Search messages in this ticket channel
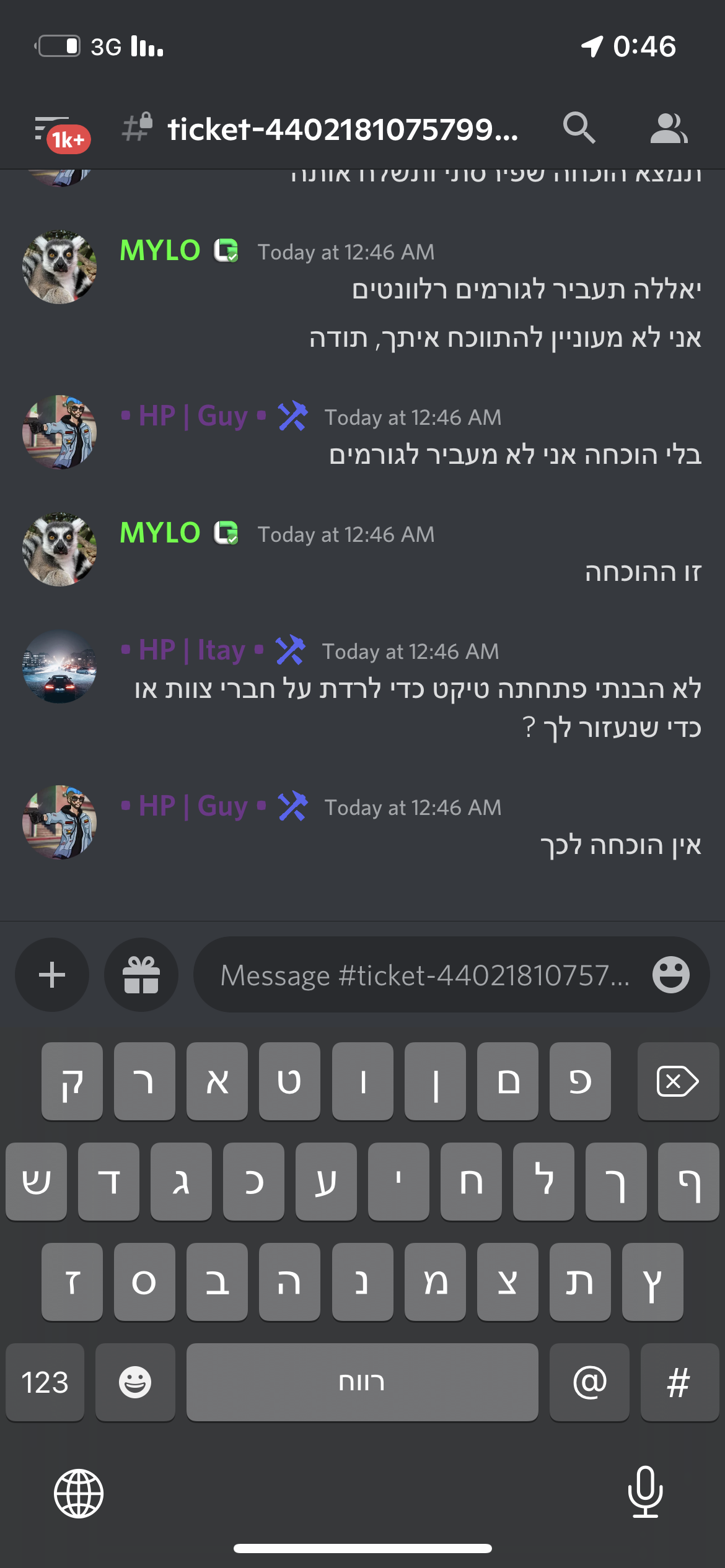The height and width of the screenshot is (1568, 725). click(x=579, y=129)
